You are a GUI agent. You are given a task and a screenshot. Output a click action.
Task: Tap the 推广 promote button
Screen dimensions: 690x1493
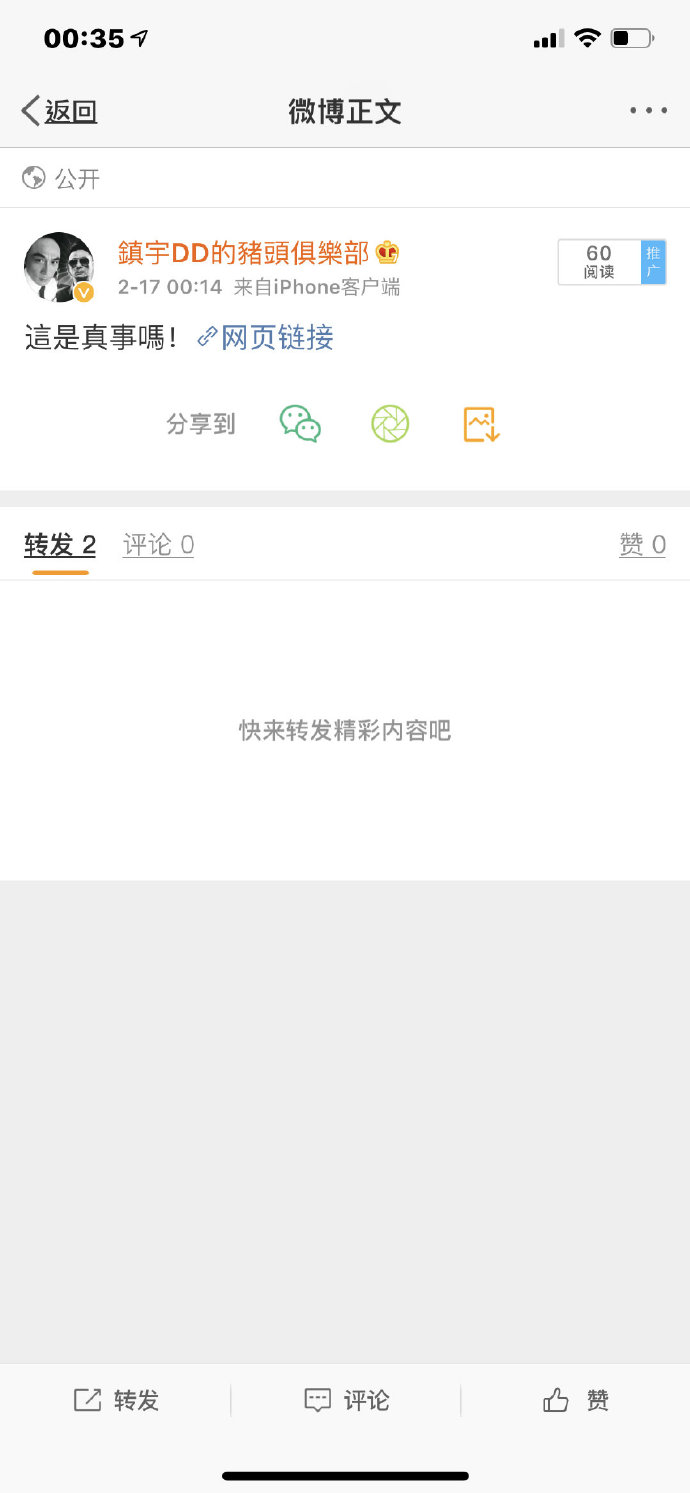coord(653,262)
